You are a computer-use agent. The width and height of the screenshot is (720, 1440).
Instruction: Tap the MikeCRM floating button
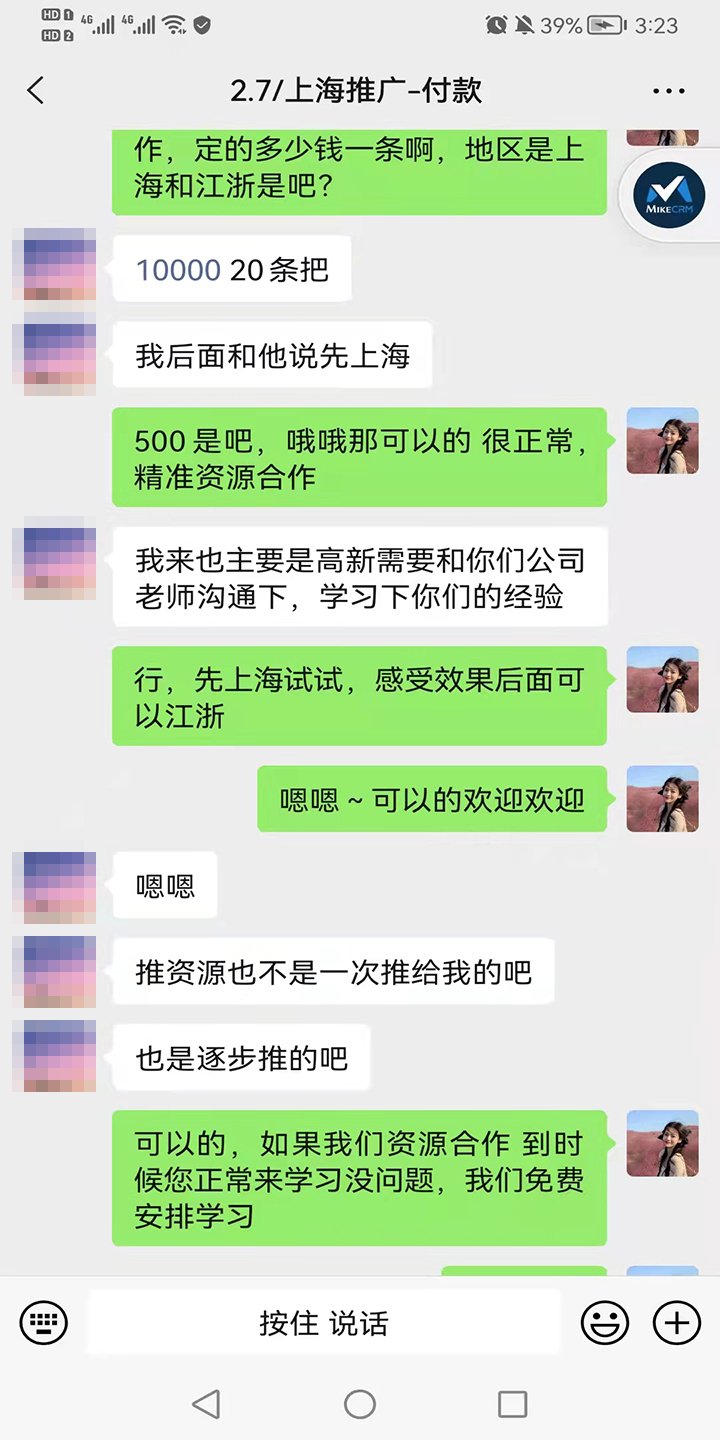tap(670, 197)
